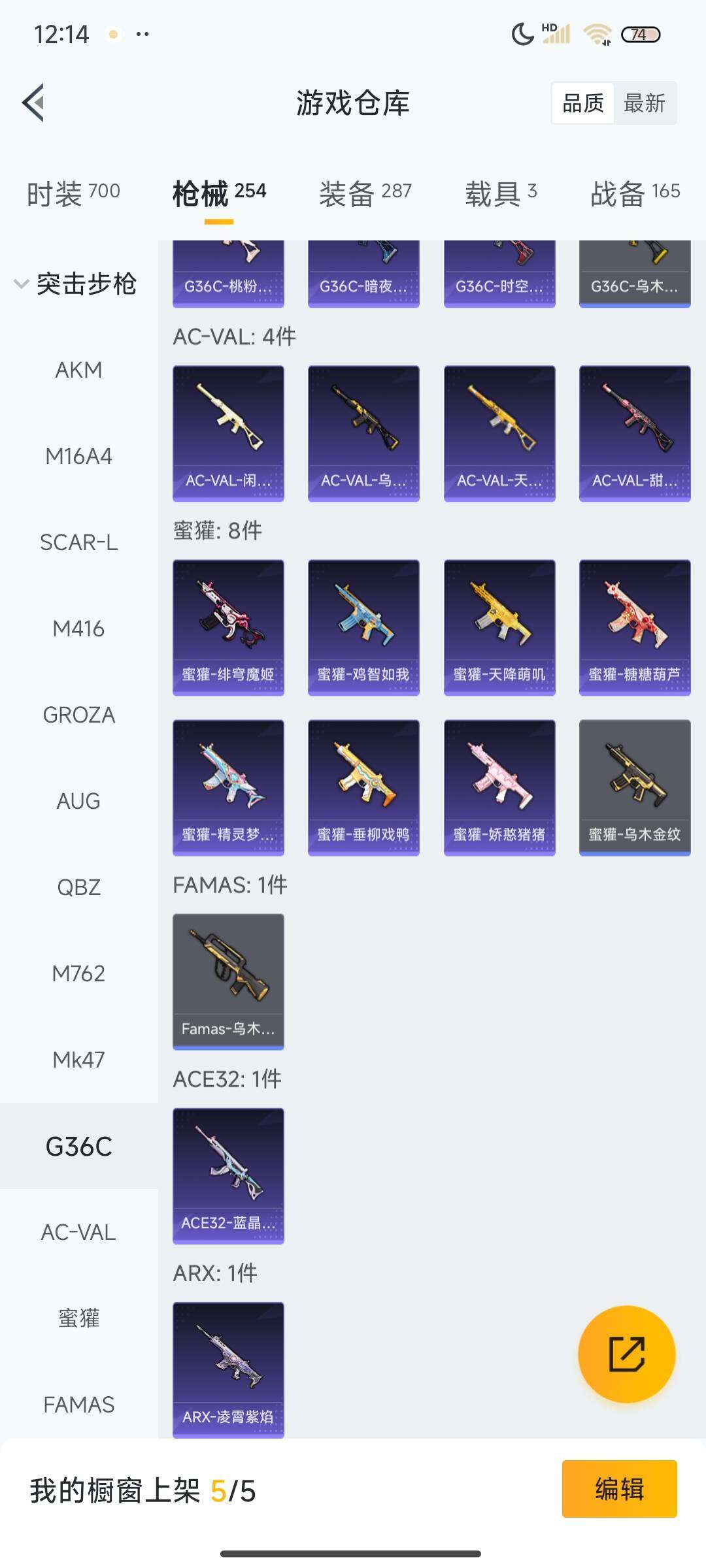Open the 蜜獾-天降萌叽 skin

499,627
